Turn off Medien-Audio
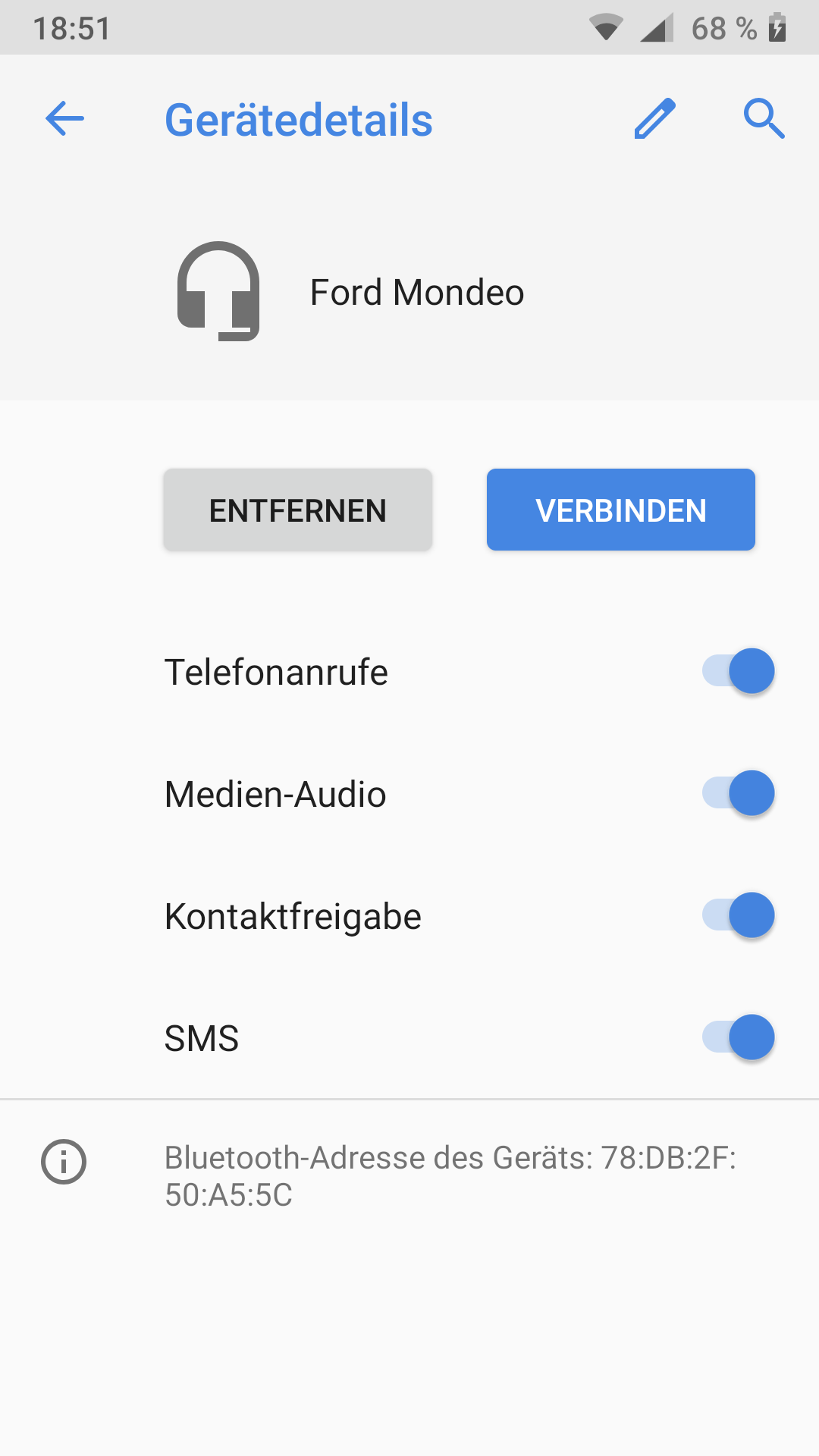This screenshot has height=1456, width=819. [738, 793]
